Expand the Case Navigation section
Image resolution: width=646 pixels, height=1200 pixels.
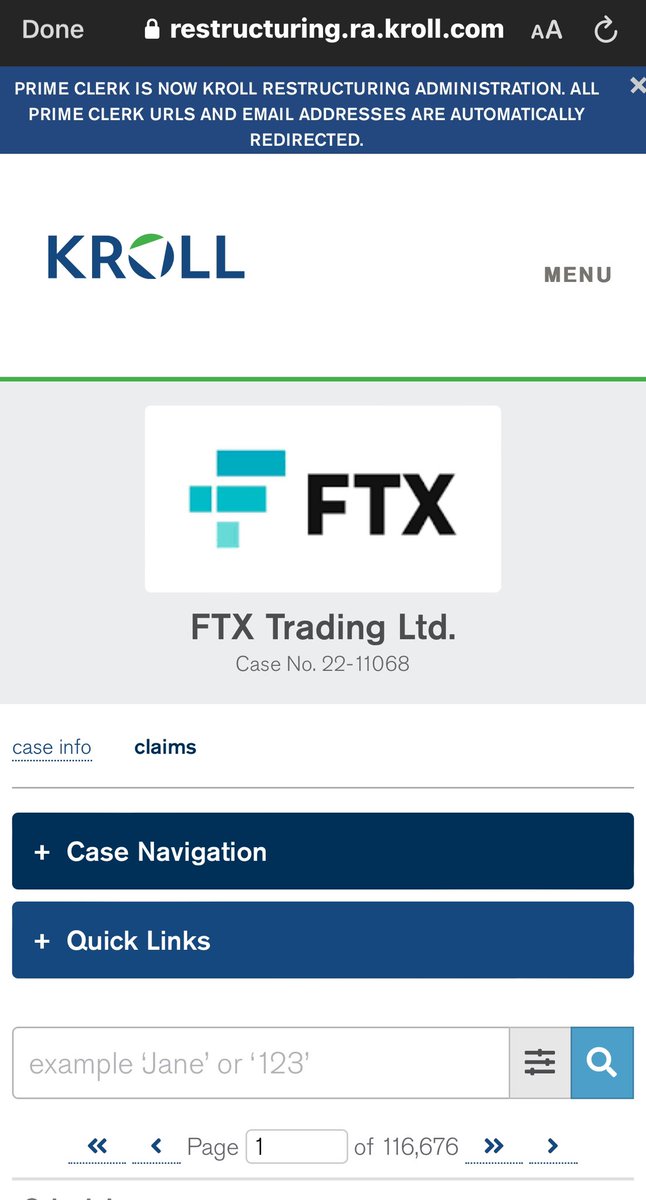[322, 851]
